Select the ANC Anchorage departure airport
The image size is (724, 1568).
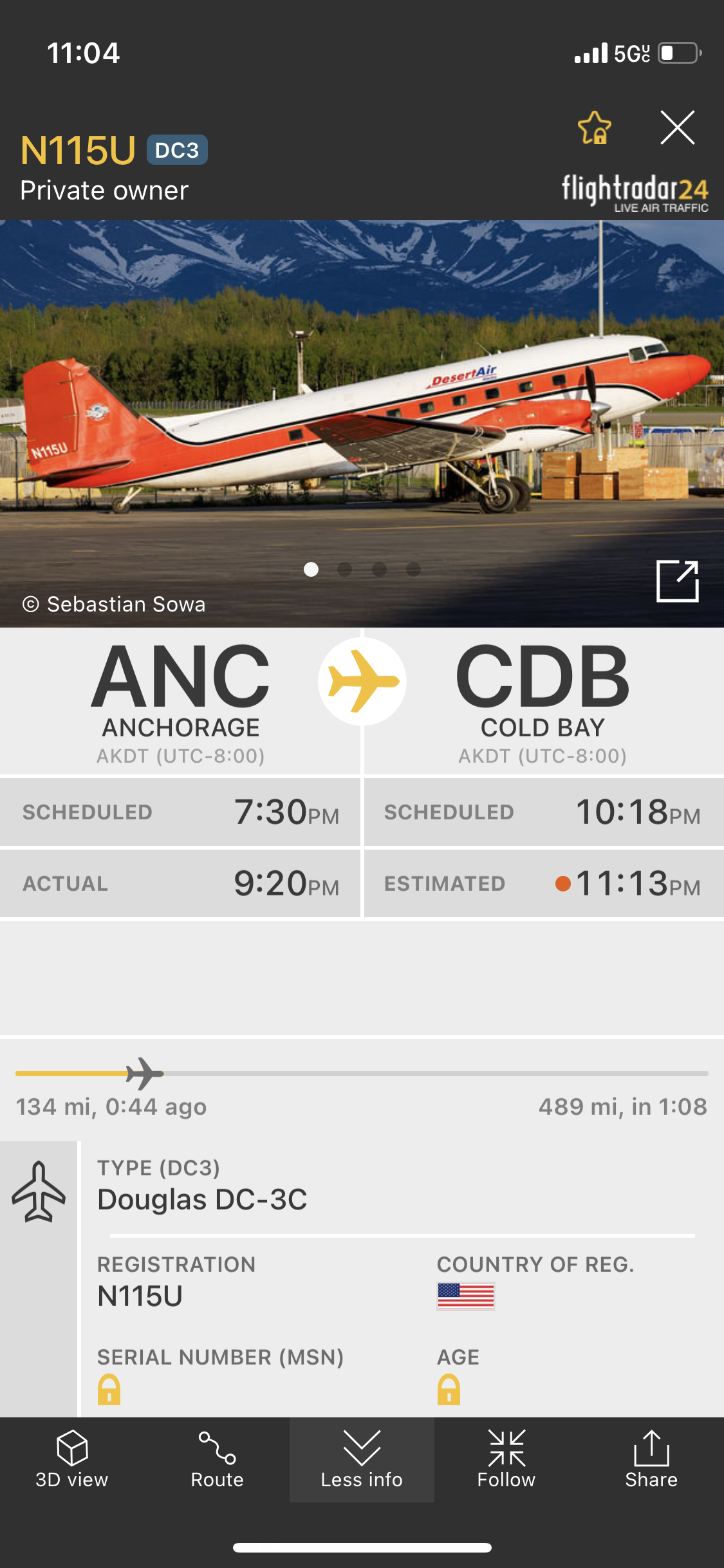click(181, 700)
